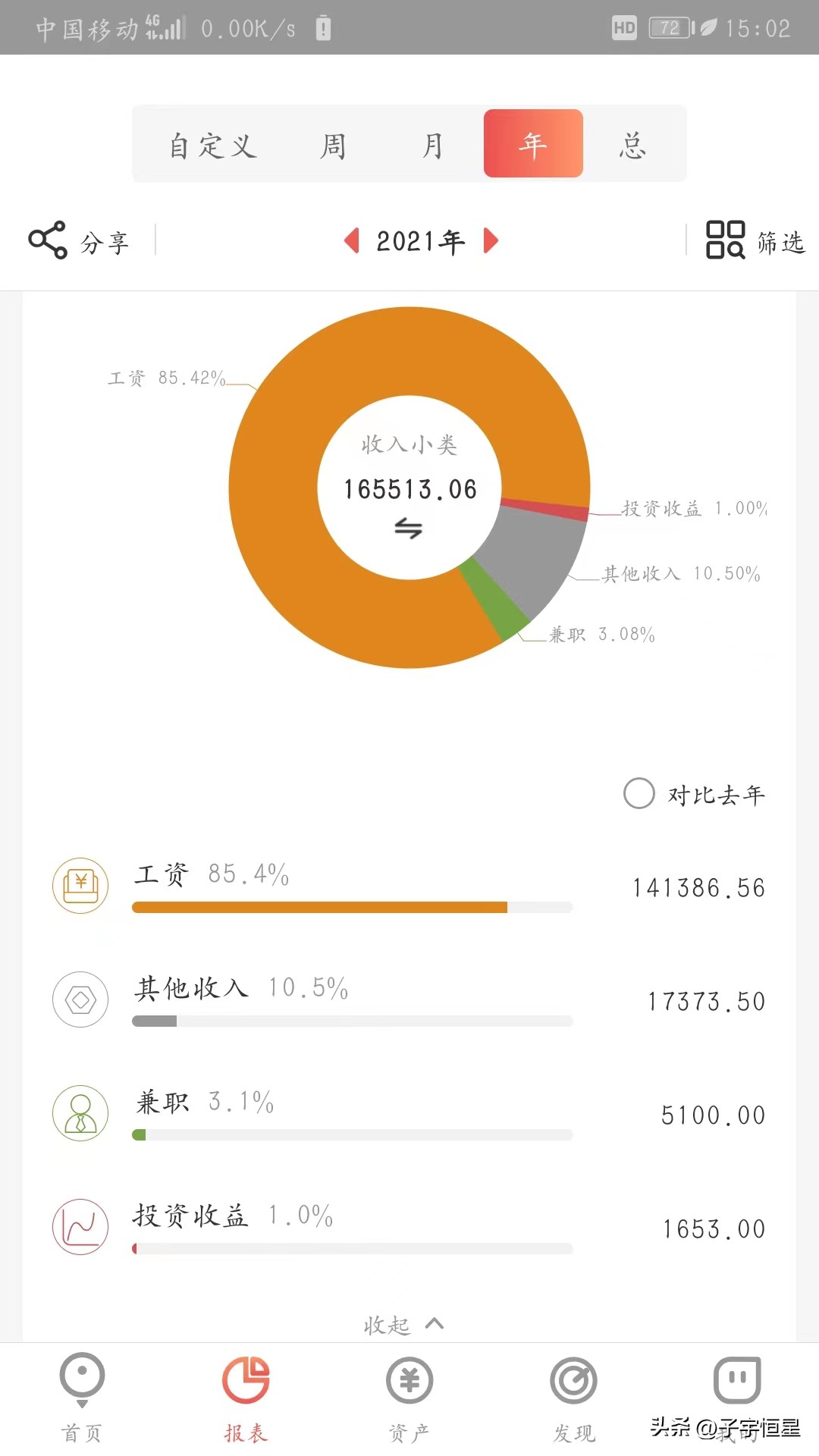Switch to the 月 monthly tab

(x=432, y=144)
